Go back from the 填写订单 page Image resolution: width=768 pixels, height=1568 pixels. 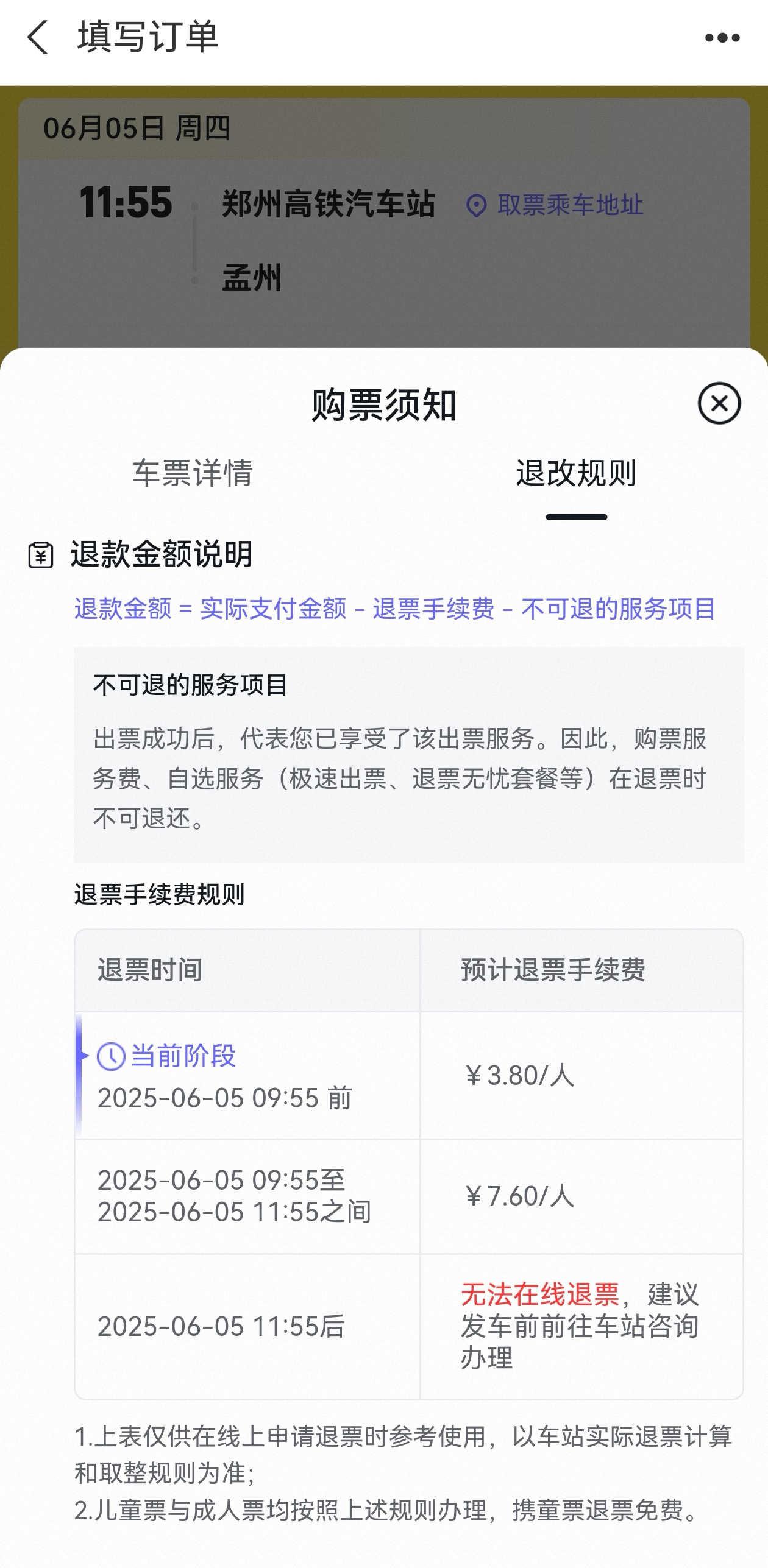click(x=38, y=37)
